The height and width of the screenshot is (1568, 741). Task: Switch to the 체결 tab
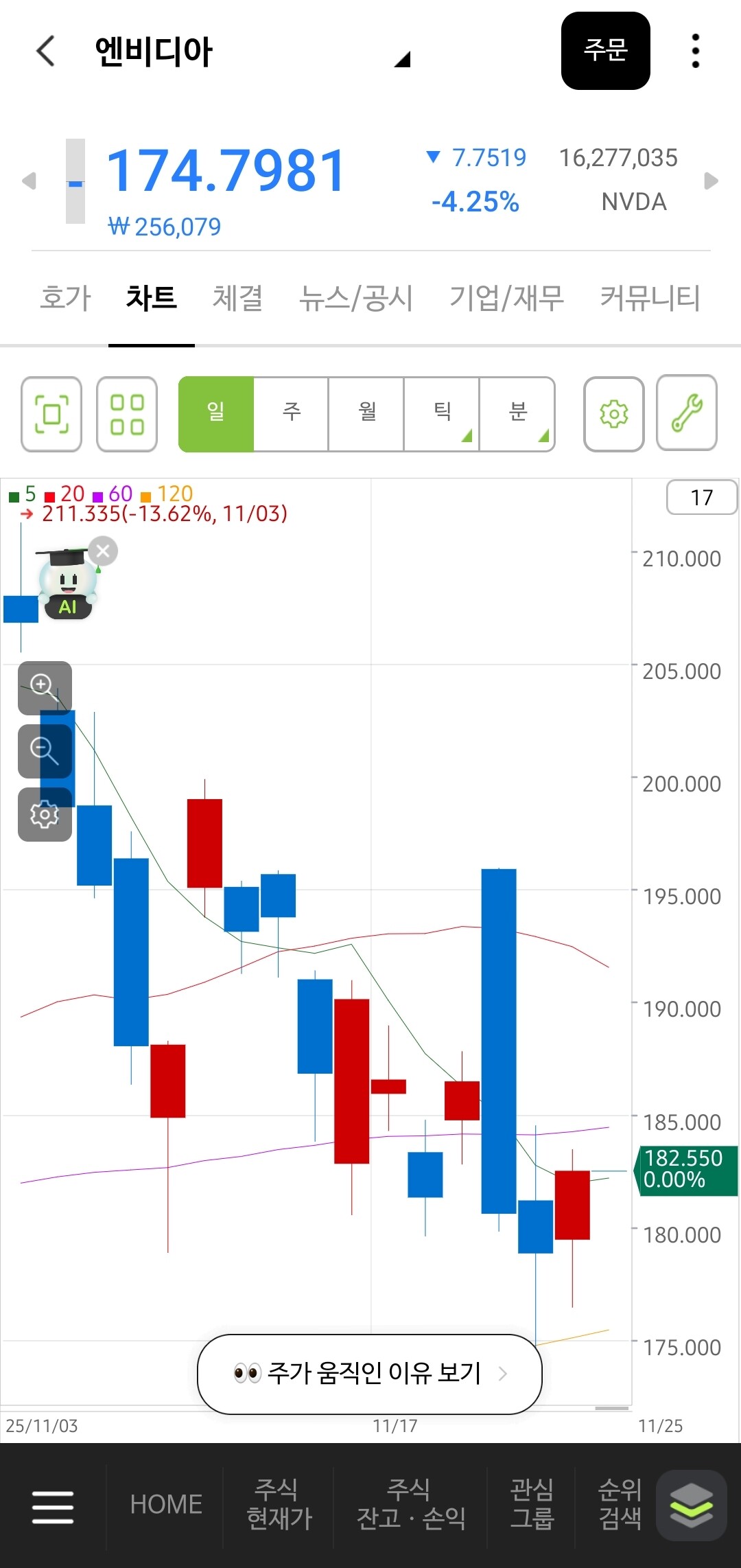(237, 298)
